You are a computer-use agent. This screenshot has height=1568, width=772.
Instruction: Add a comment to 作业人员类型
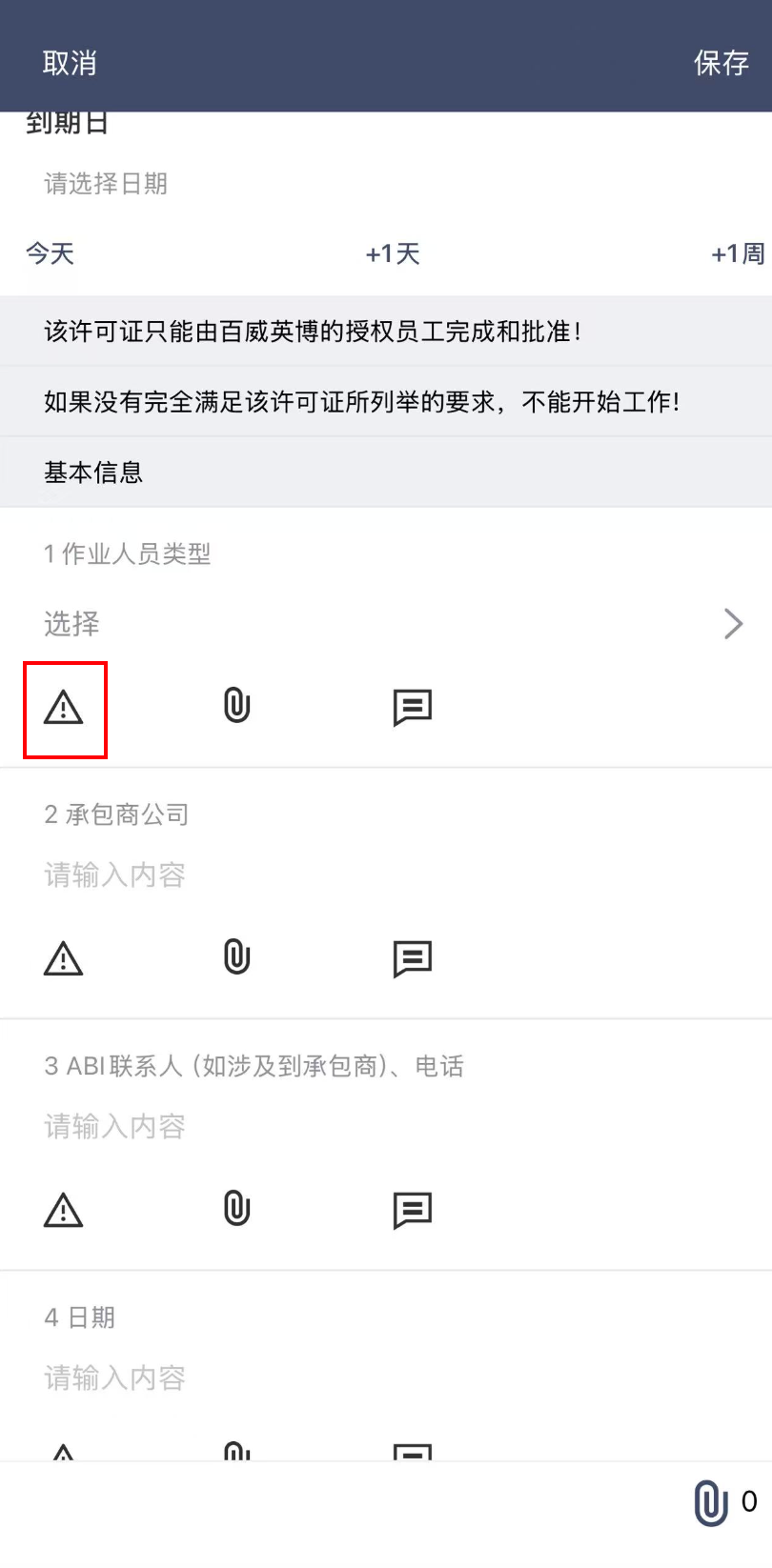413,708
